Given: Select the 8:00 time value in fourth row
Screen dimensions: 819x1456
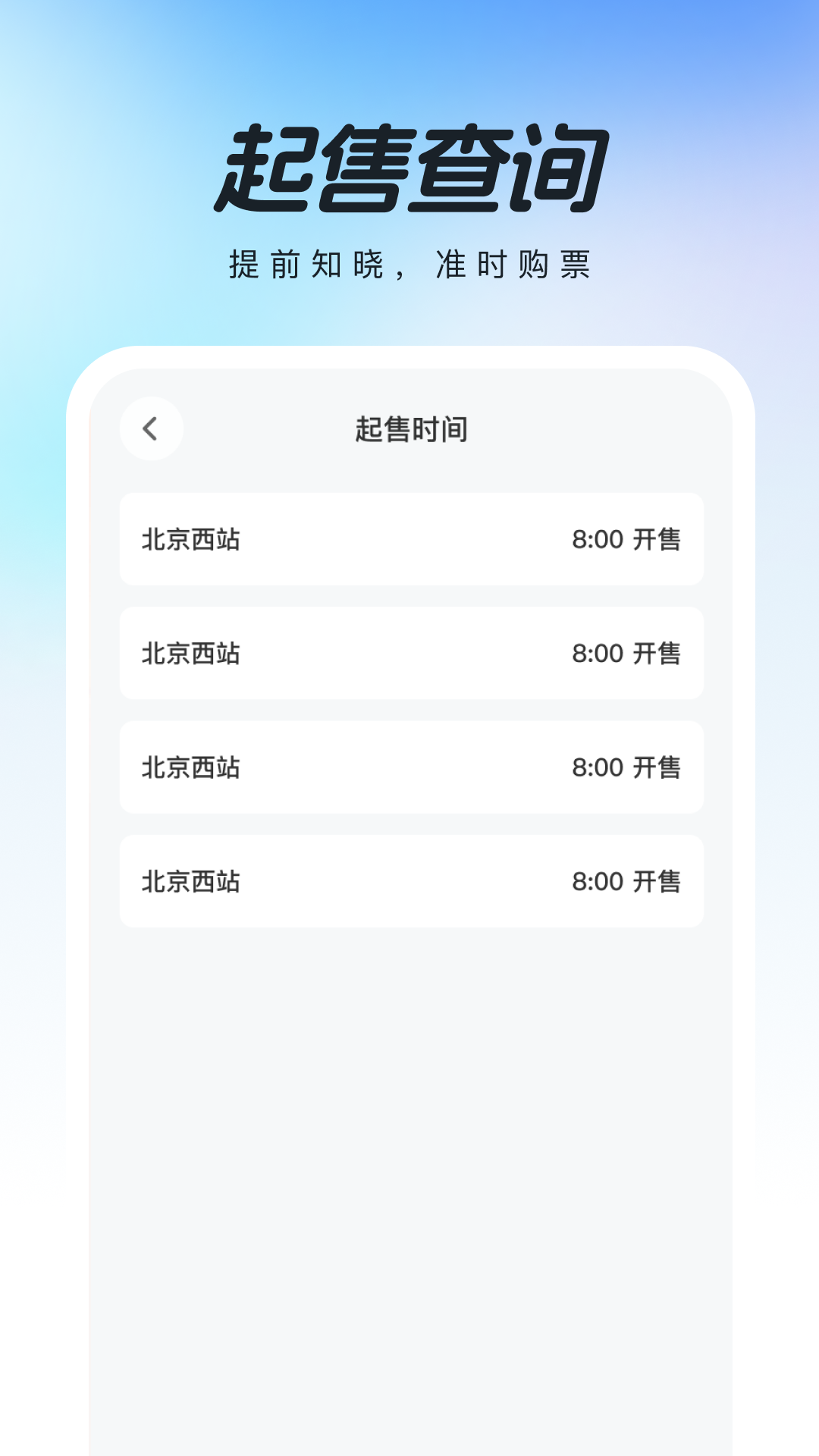Looking at the screenshot, I should point(598,881).
